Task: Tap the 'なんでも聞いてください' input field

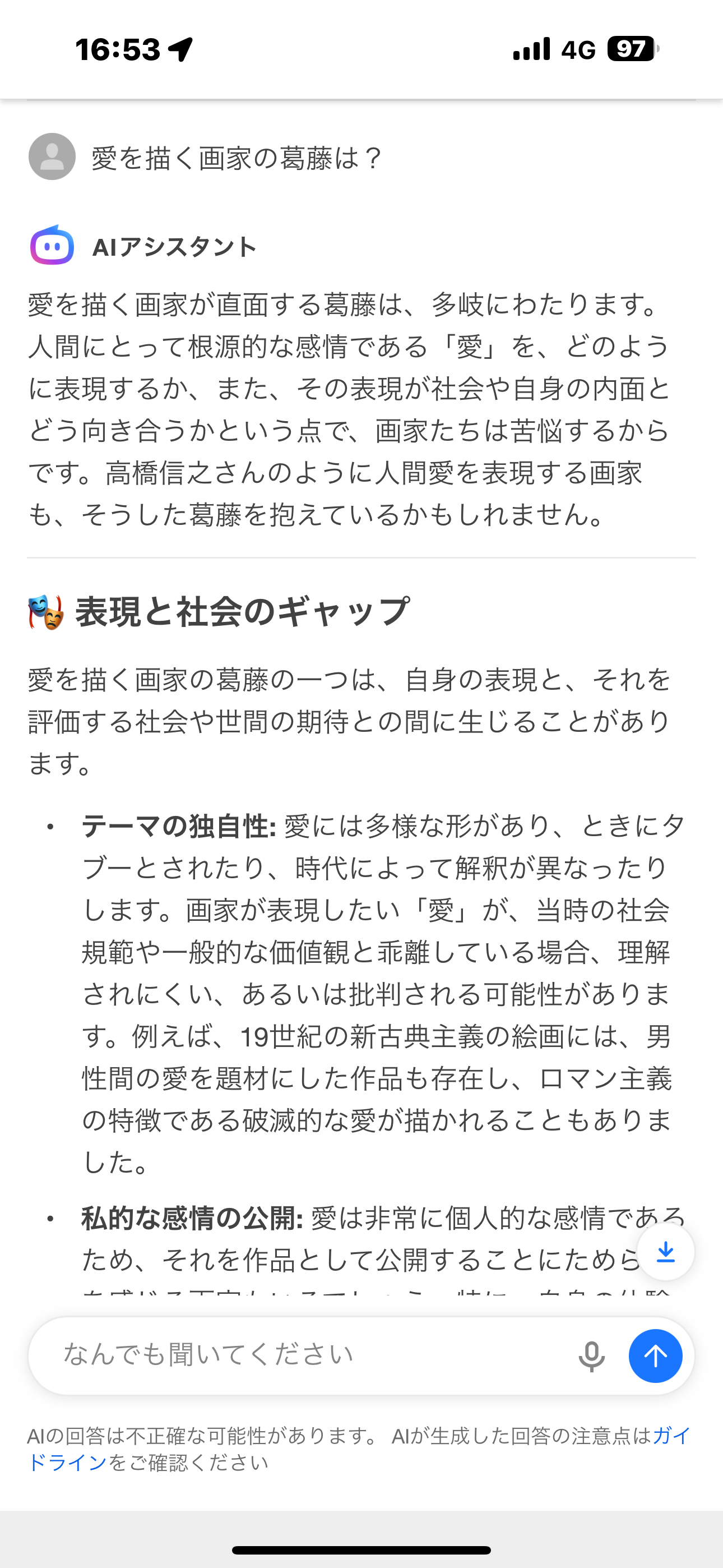Action: [304, 1355]
